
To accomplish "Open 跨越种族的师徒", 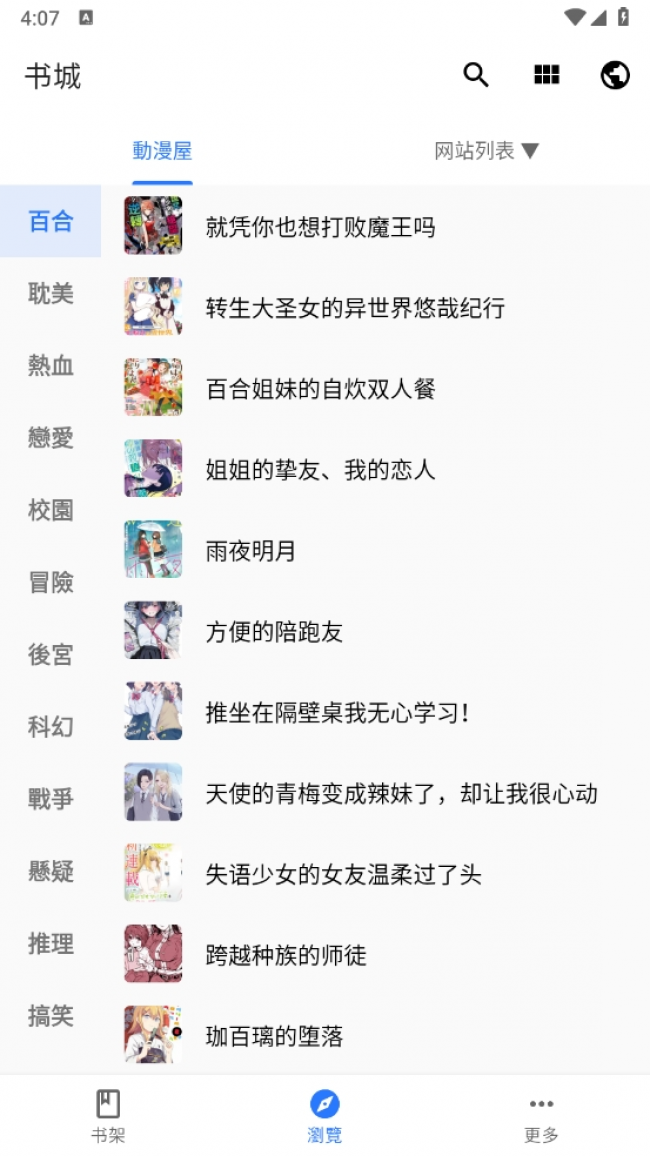I will (286, 955).
